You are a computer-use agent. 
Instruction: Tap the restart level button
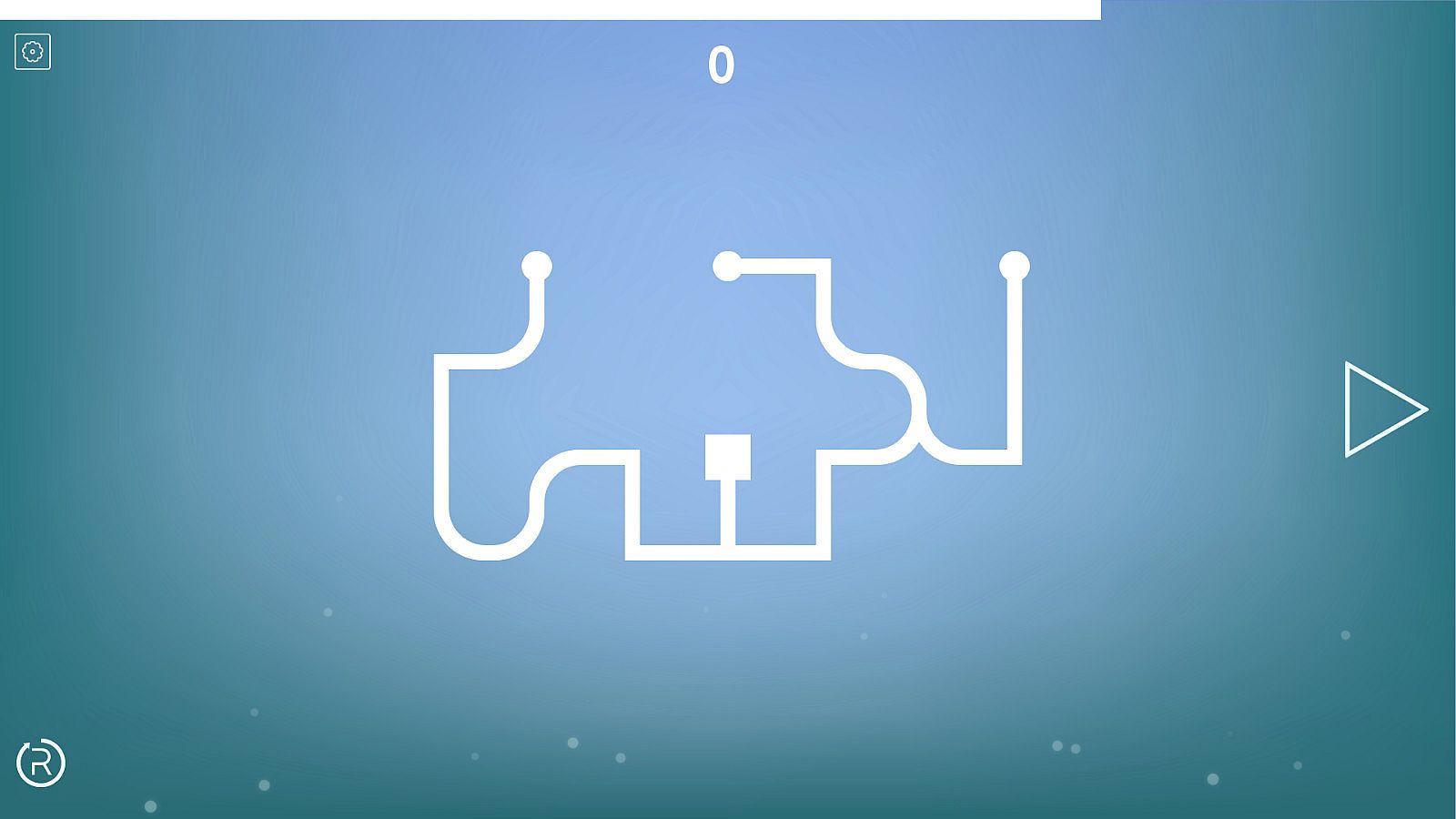click(x=41, y=763)
